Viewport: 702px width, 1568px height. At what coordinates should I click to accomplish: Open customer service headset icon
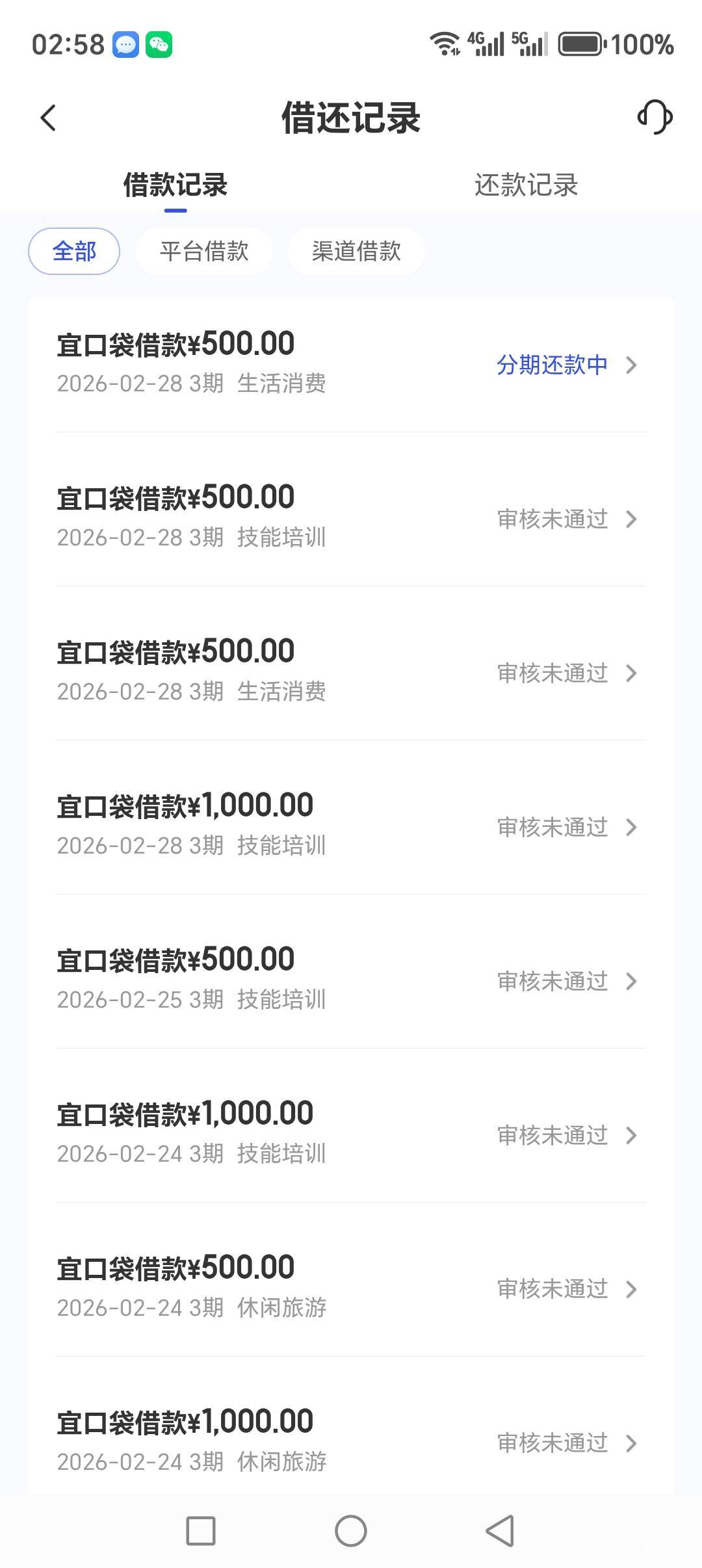click(655, 117)
